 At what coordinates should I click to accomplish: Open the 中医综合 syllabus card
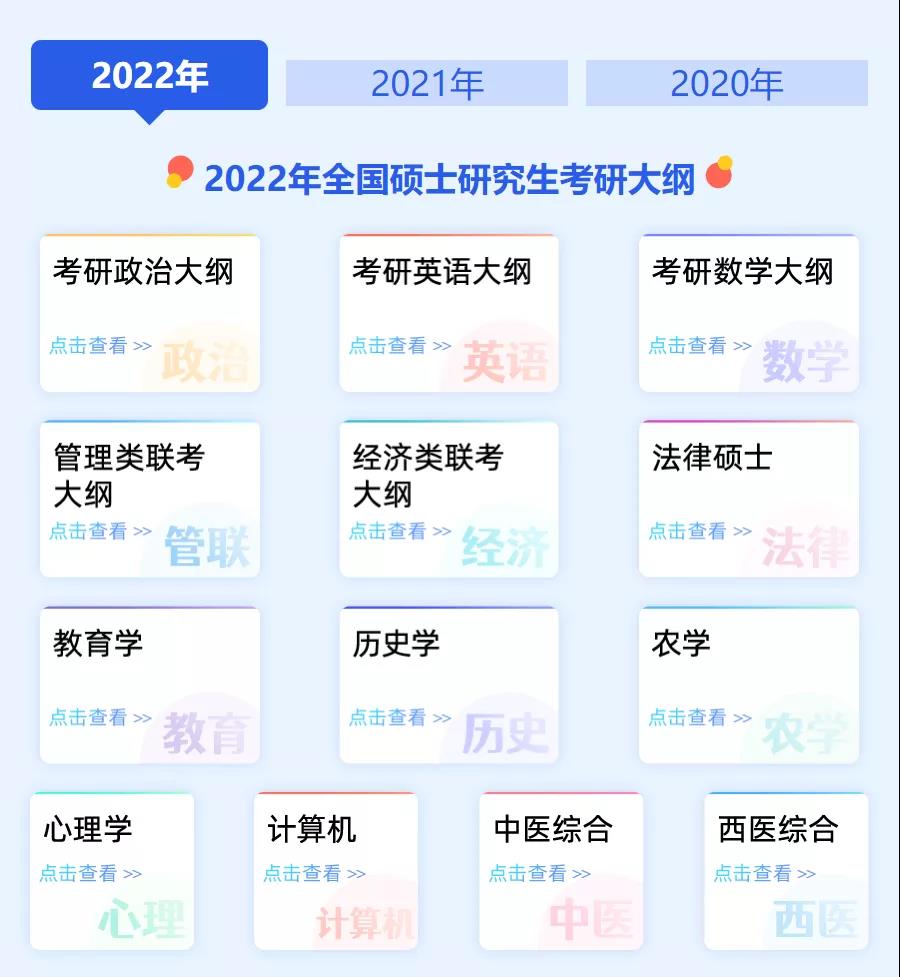(561, 870)
